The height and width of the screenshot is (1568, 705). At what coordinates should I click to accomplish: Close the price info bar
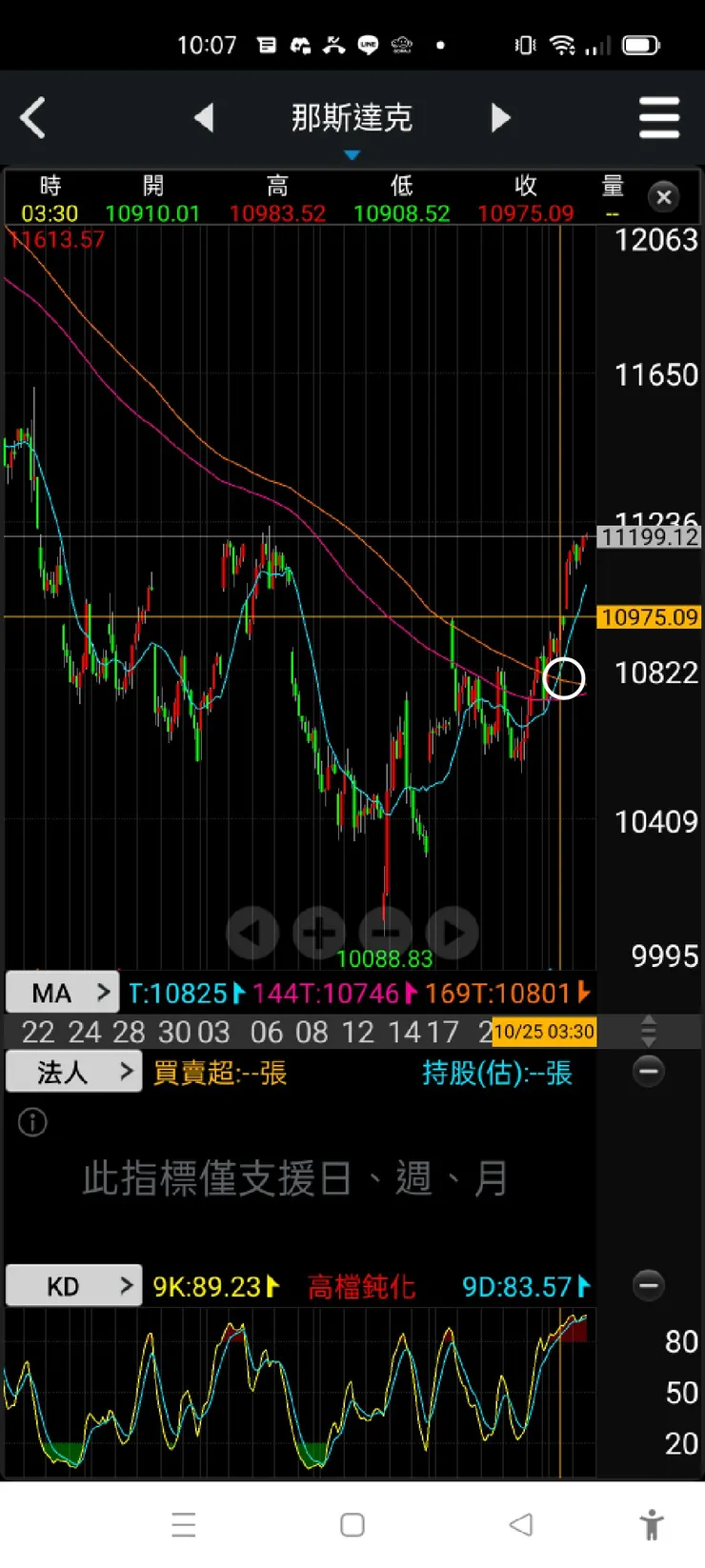coord(664,197)
